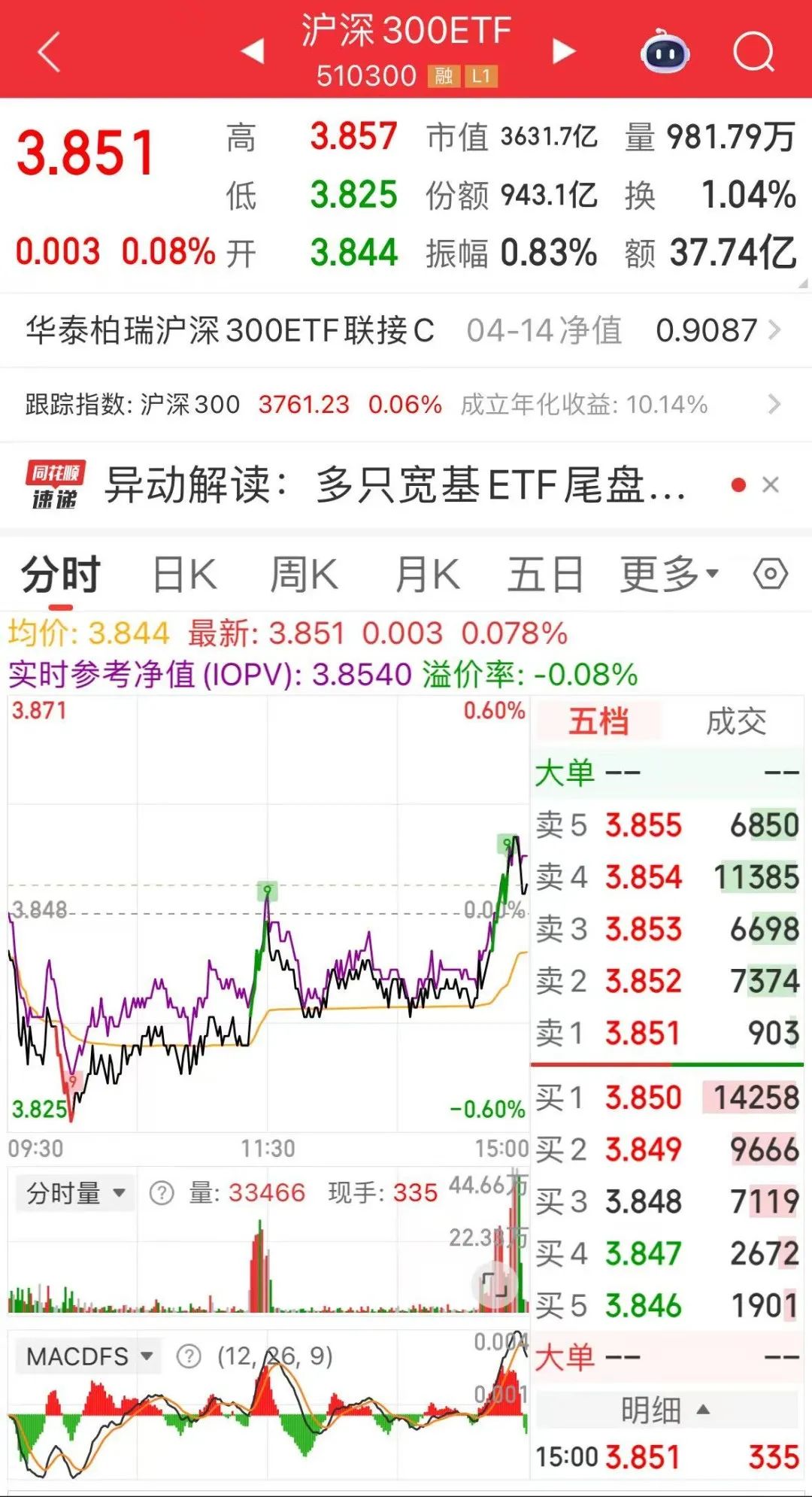The height and width of the screenshot is (1497, 812).
Task: Go back with the top-left arrow
Action: pos(50,52)
